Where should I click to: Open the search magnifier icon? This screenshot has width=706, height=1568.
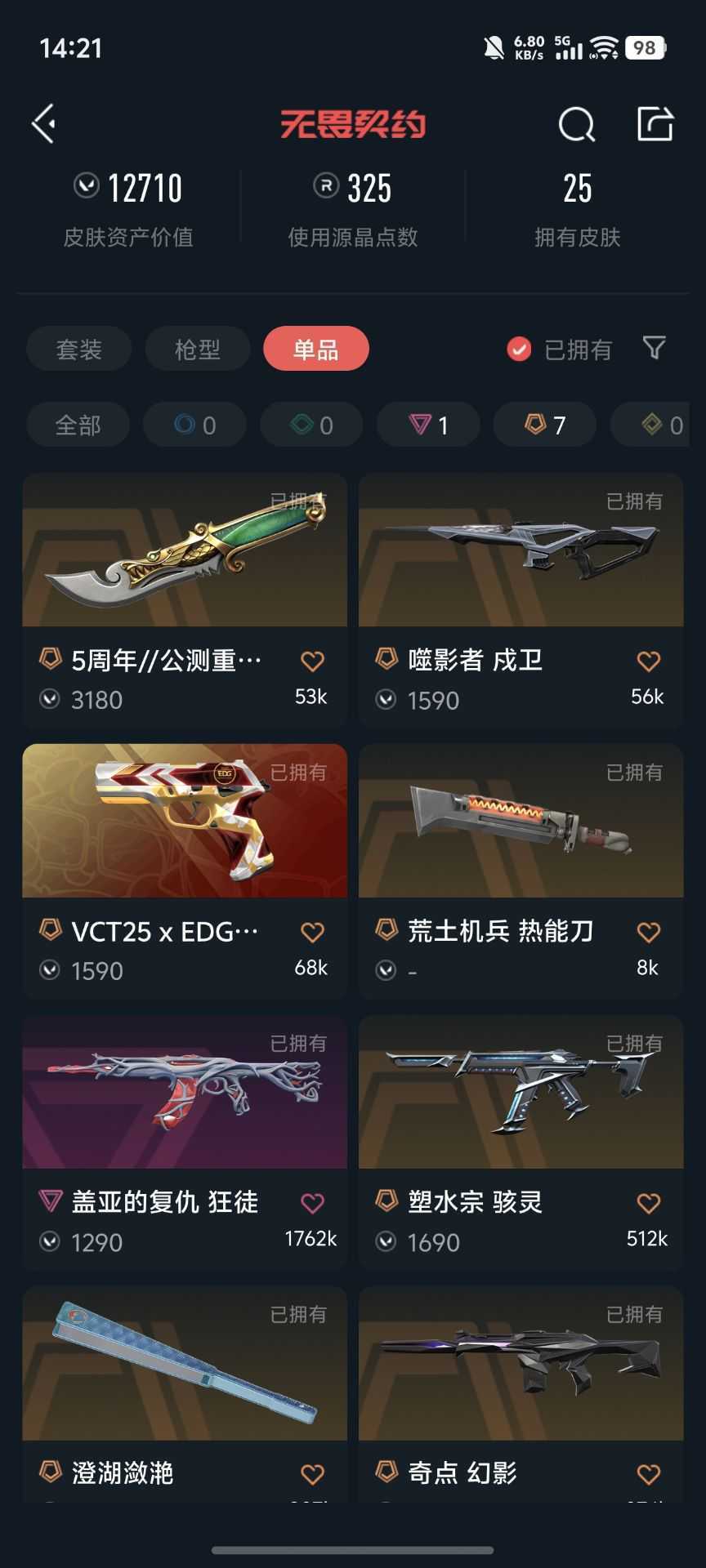pos(577,125)
